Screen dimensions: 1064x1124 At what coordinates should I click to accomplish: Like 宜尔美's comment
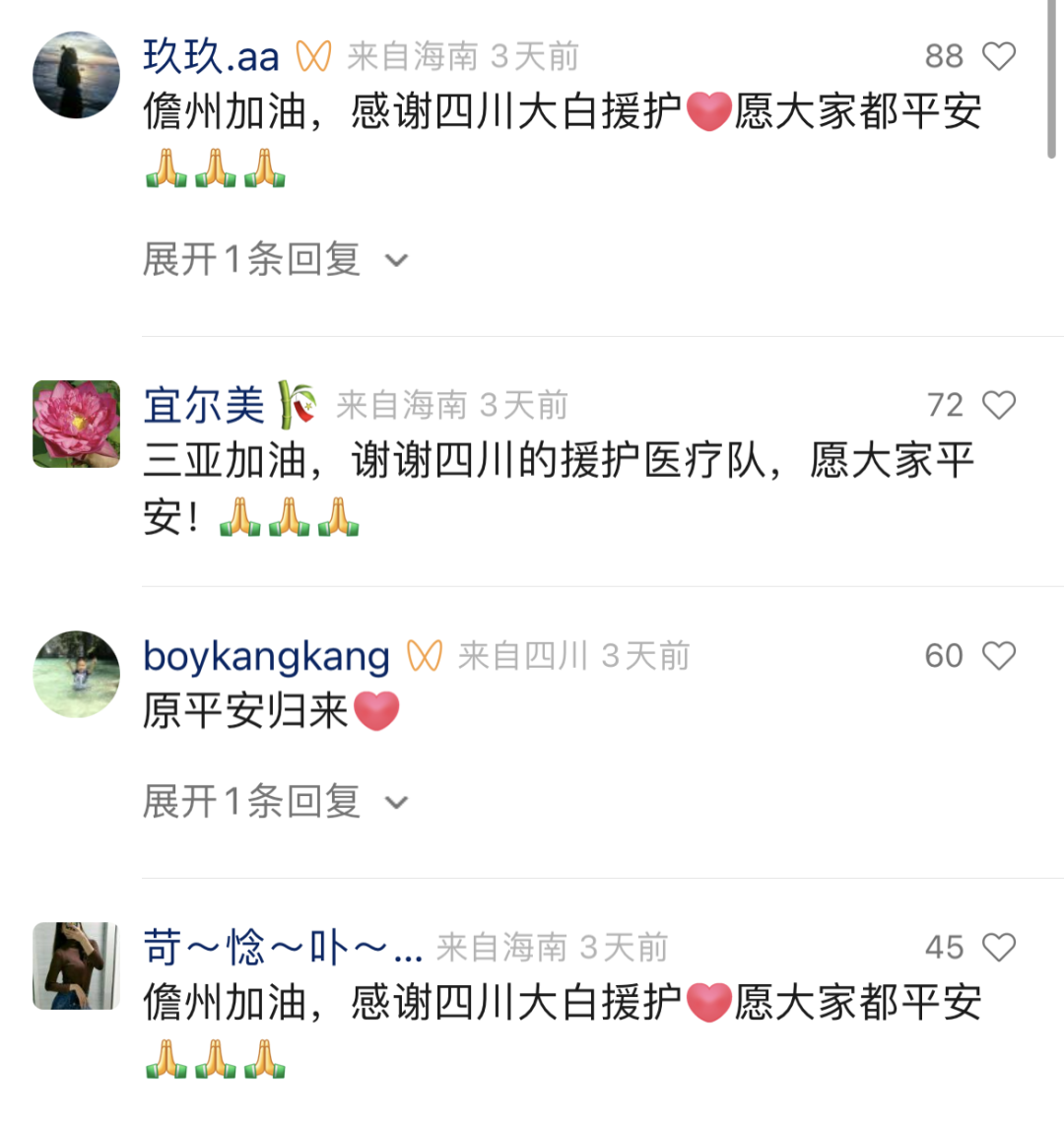pyautogui.click(x=998, y=405)
